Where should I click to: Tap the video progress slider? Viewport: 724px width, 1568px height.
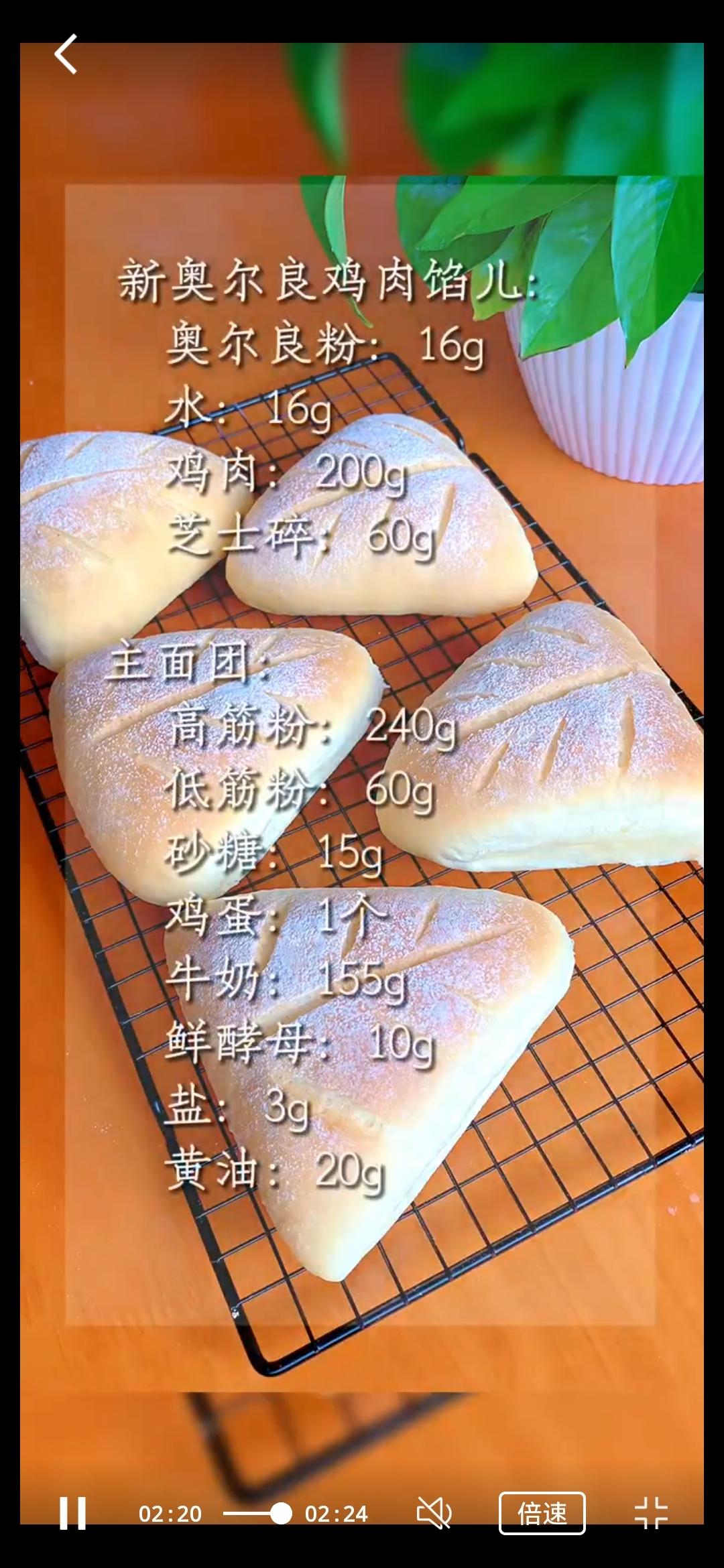[257, 1513]
